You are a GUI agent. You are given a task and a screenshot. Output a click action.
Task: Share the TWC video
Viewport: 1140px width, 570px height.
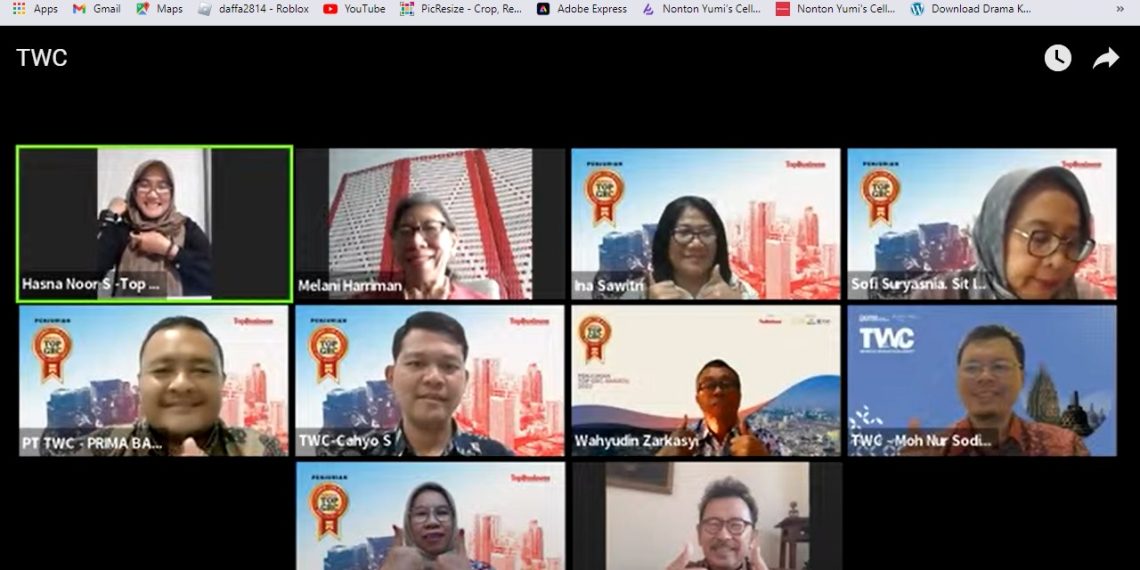(x=1105, y=58)
